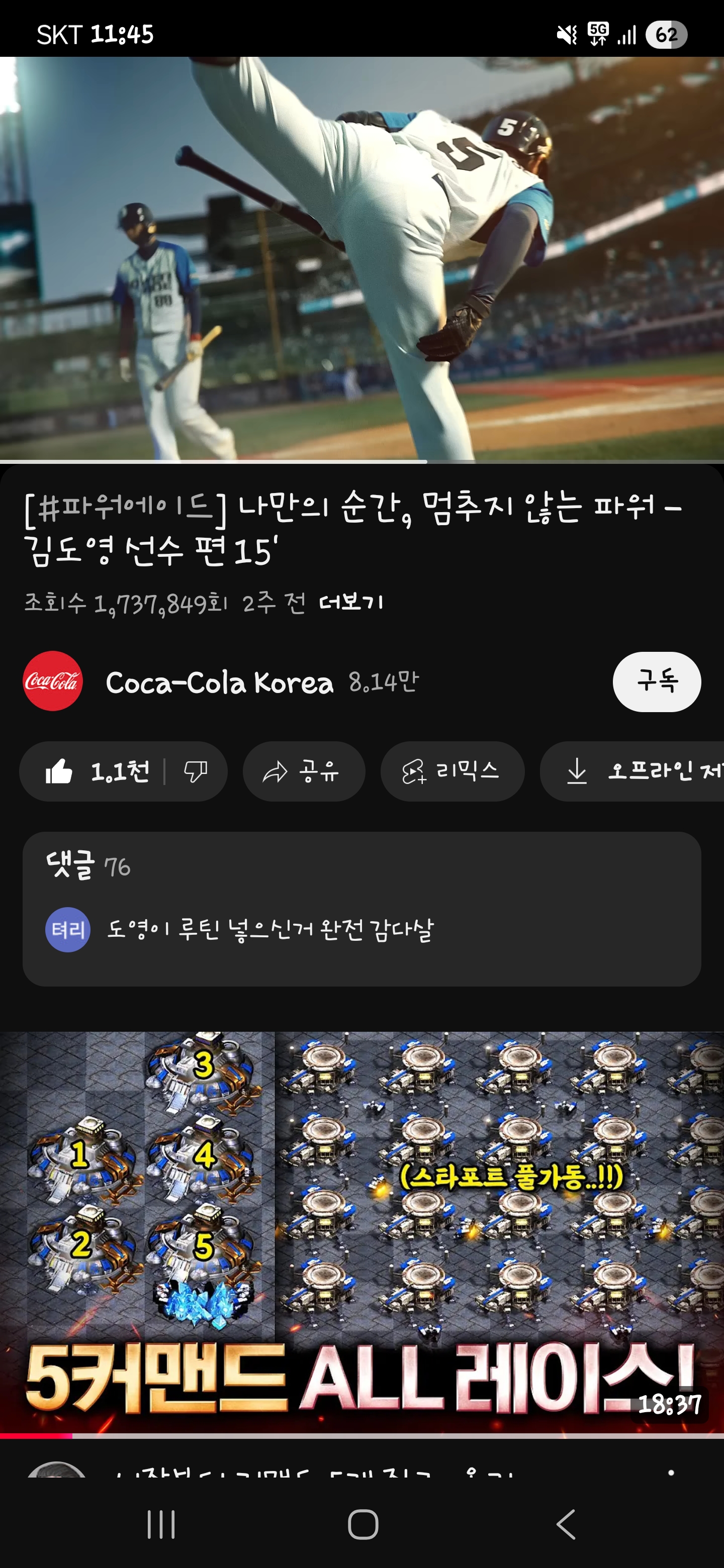Open the 댓글 comments section
724x1568 pixels.
point(361,908)
